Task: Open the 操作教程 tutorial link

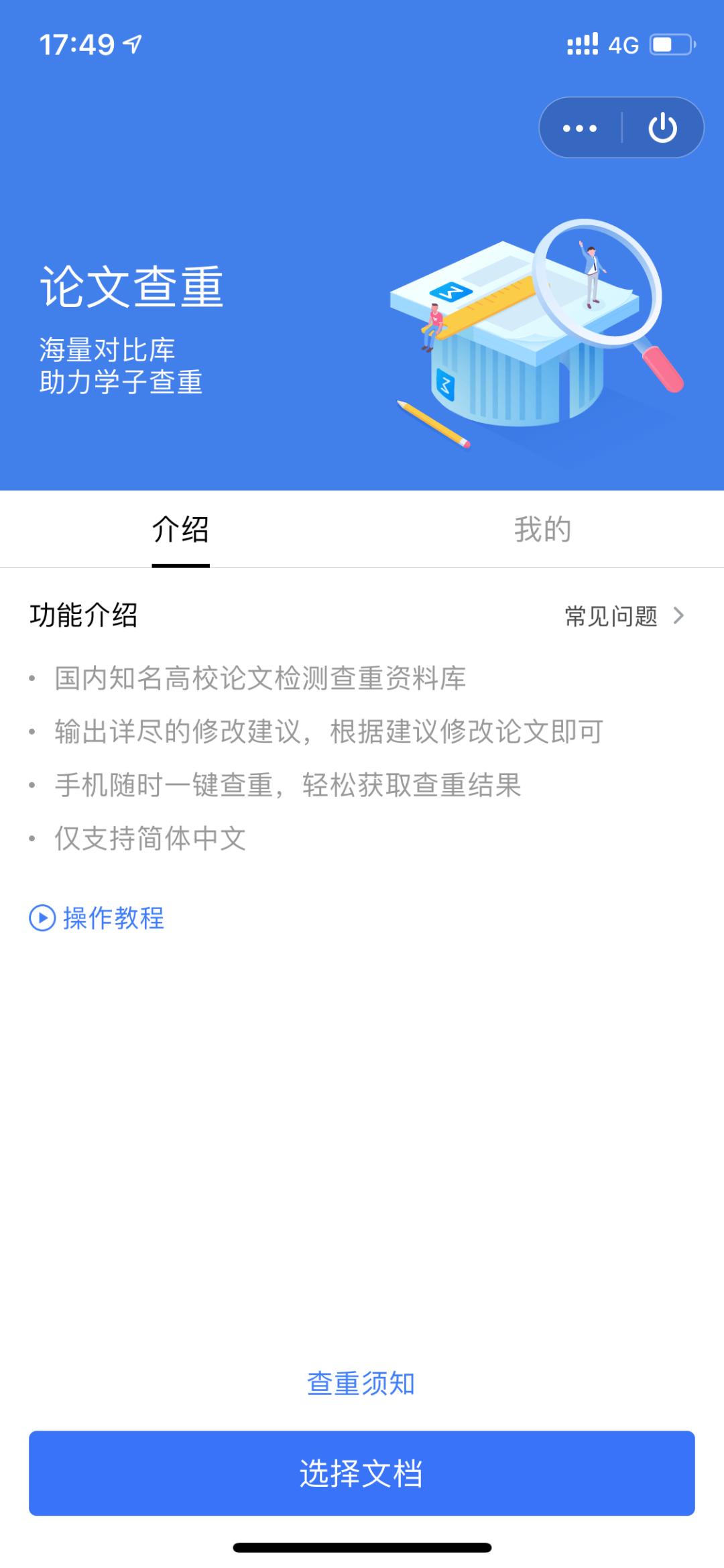Action: click(112, 919)
